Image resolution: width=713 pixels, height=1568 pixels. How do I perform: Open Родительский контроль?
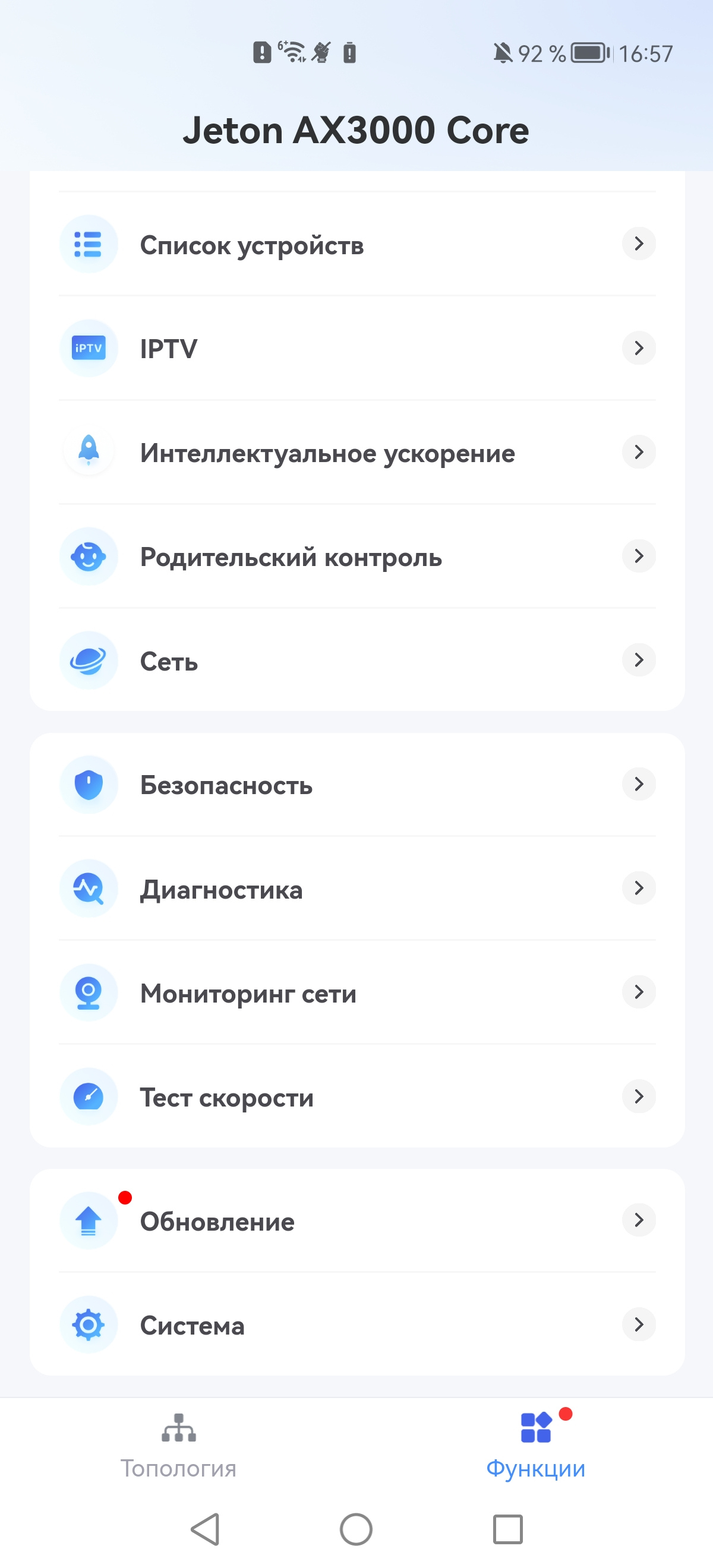(357, 557)
